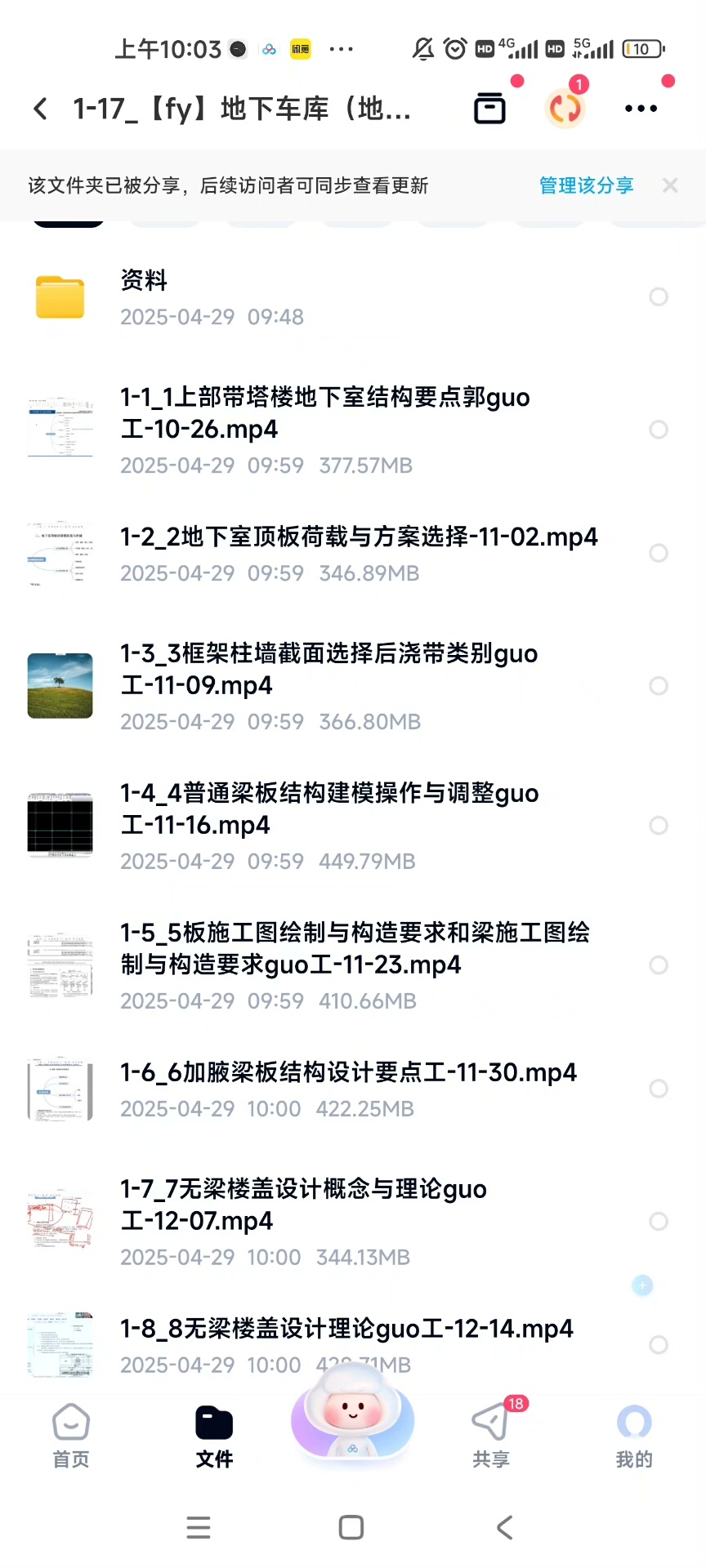Open the 资料 folder
Viewport: 706px width, 1568px height.
point(327,297)
